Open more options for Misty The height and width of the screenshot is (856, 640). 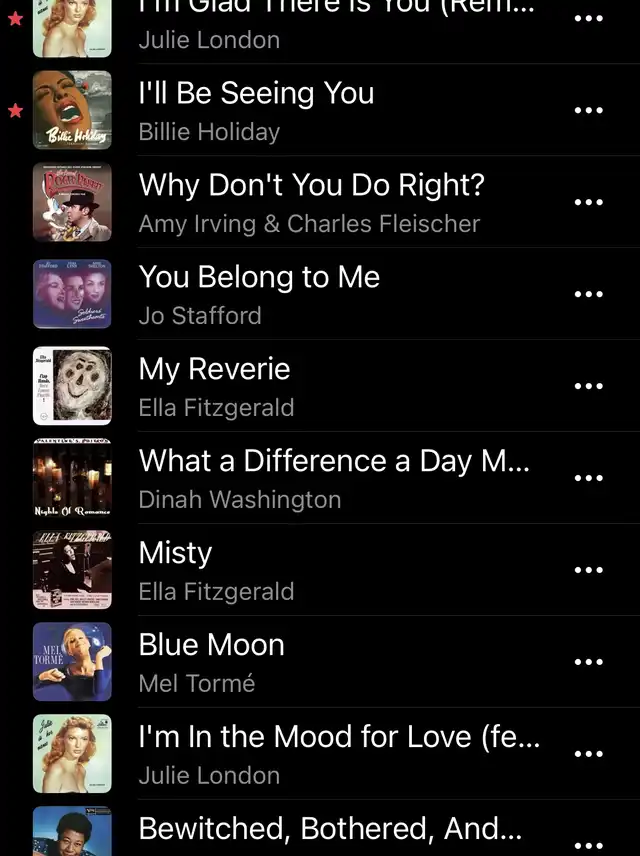pos(588,570)
